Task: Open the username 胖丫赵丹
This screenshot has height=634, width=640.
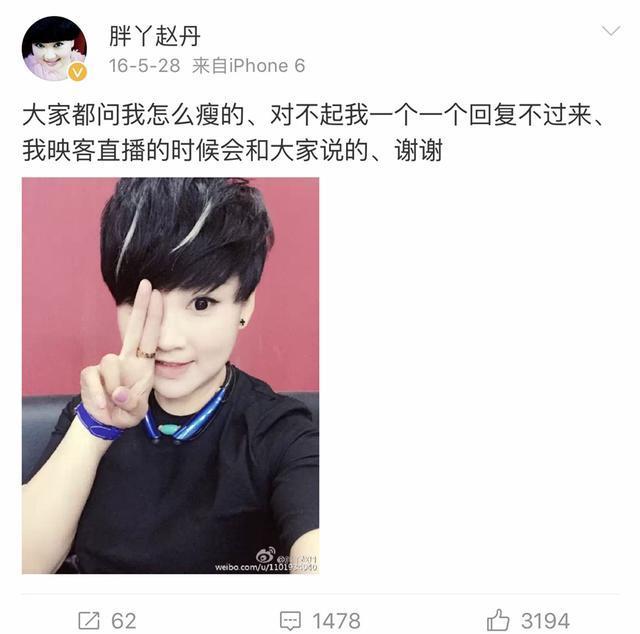Action: [x=154, y=37]
